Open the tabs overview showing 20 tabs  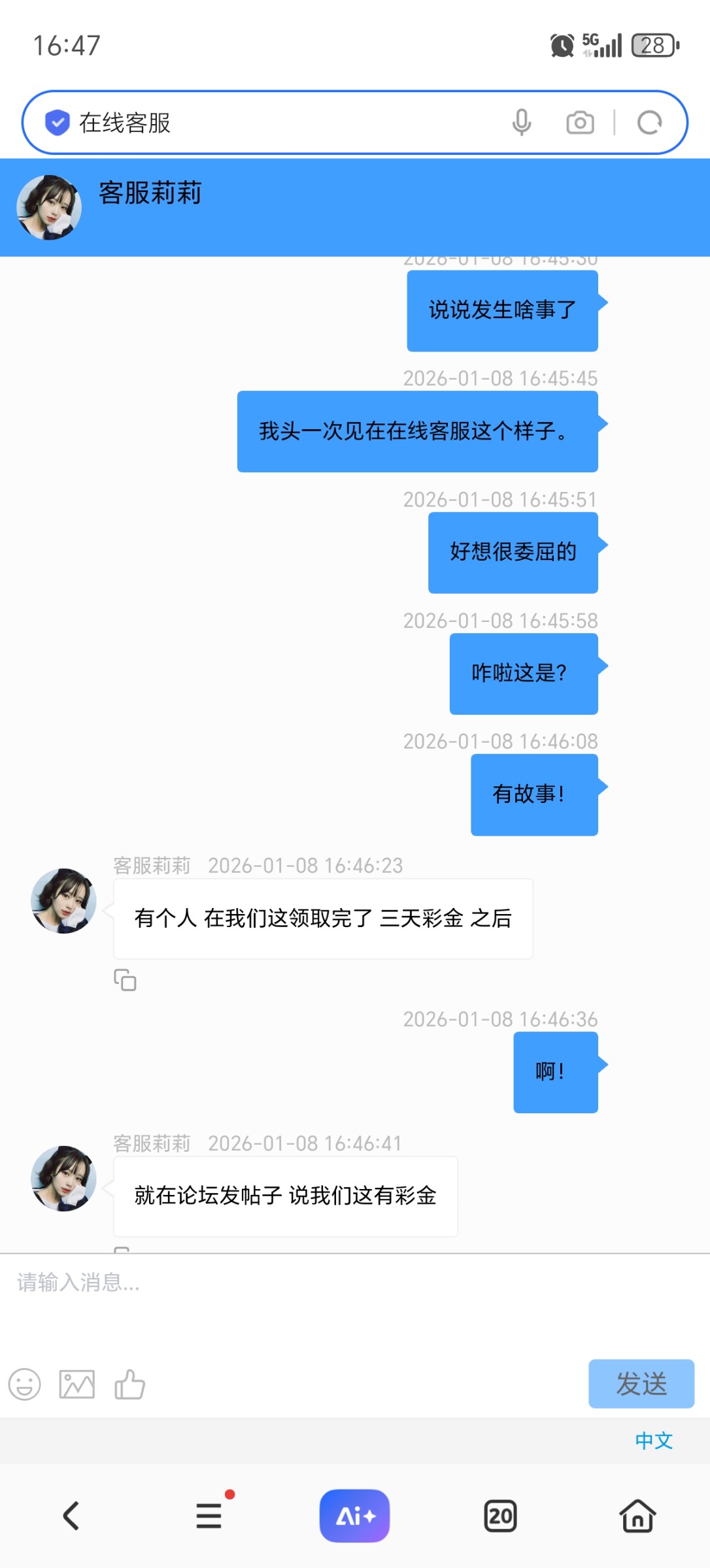click(499, 1516)
